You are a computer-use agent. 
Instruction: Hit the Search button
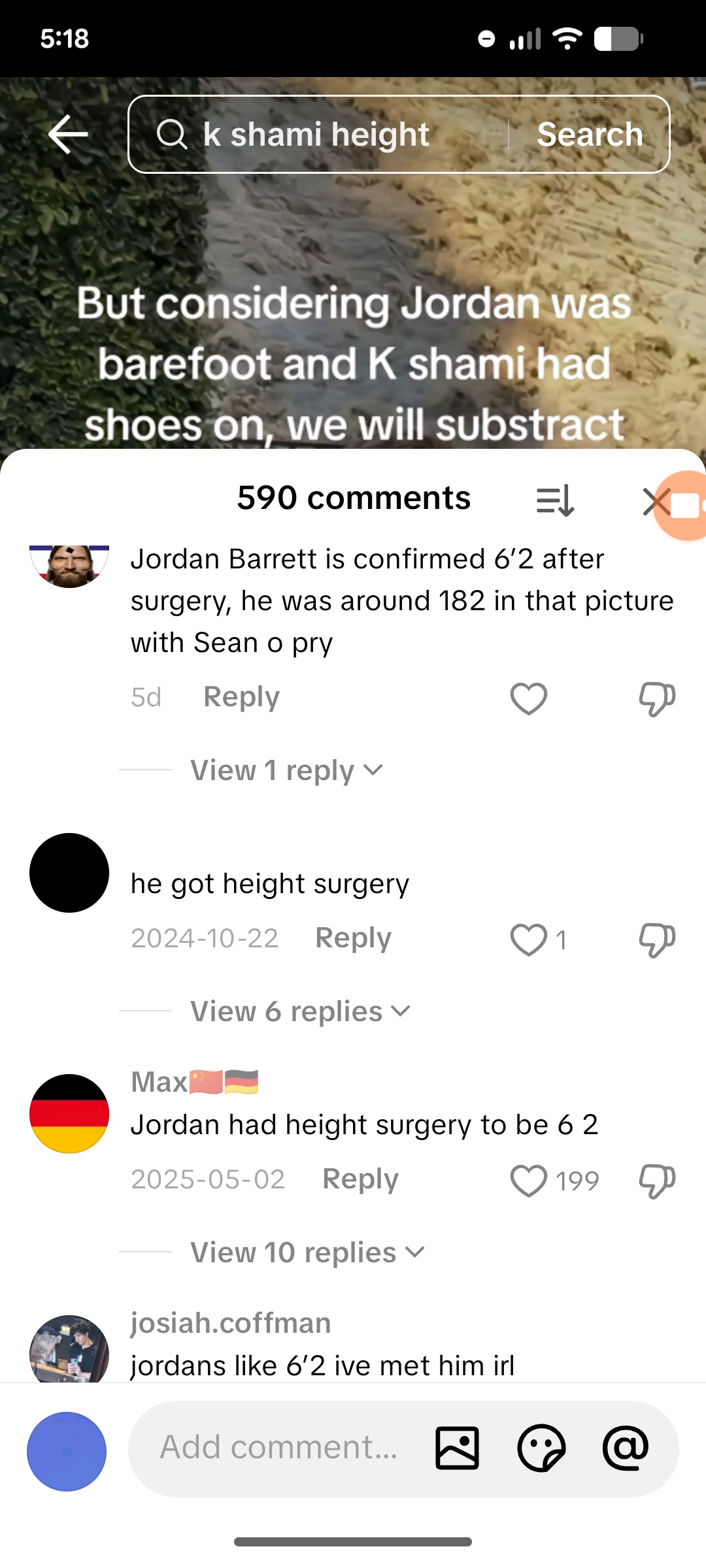[x=590, y=135]
